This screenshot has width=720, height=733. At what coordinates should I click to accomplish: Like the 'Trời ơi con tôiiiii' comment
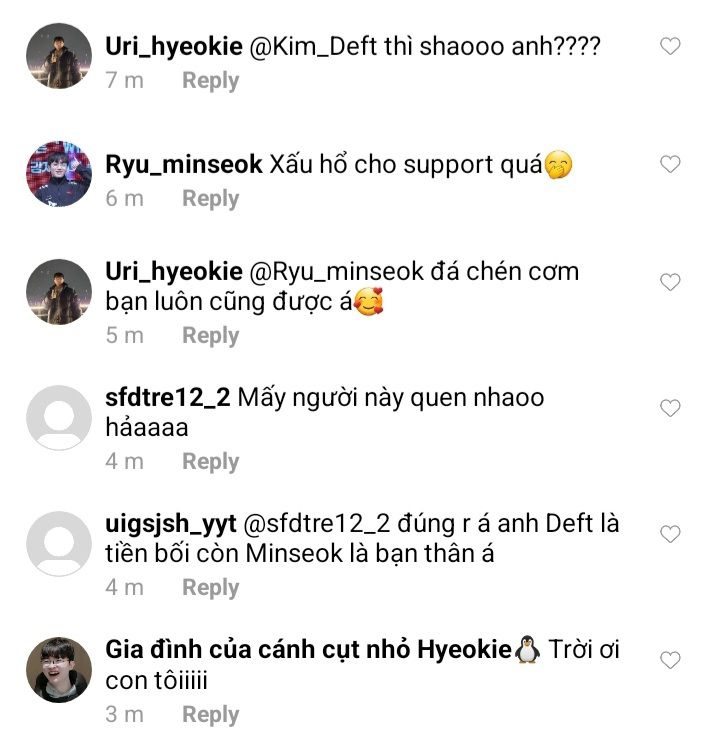coord(671,660)
